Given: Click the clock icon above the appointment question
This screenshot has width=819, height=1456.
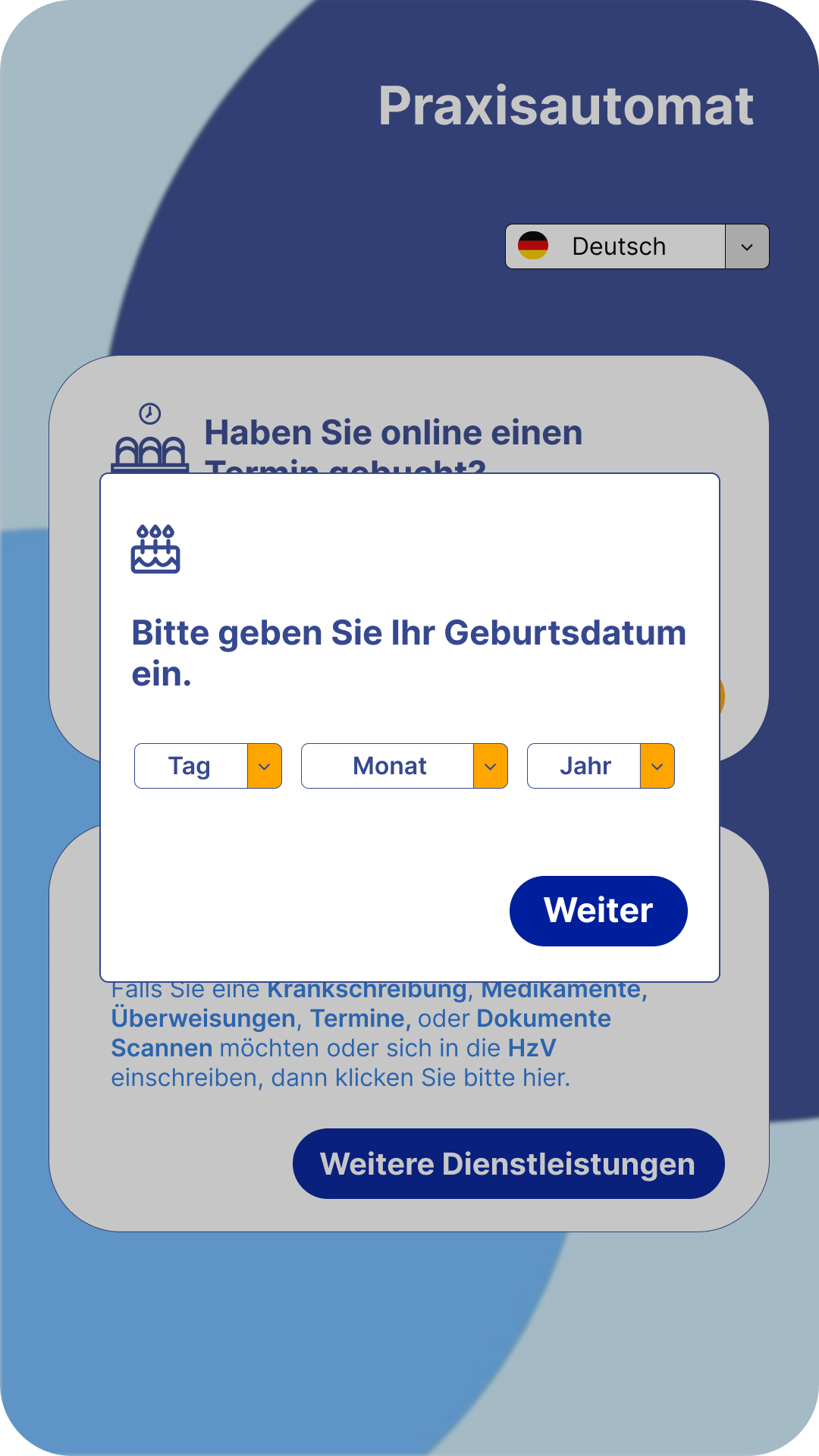Looking at the screenshot, I should [149, 414].
